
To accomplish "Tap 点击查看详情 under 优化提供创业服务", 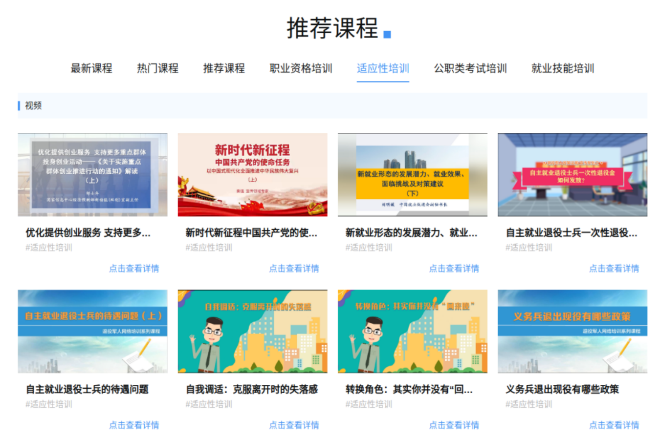I will [x=134, y=268].
